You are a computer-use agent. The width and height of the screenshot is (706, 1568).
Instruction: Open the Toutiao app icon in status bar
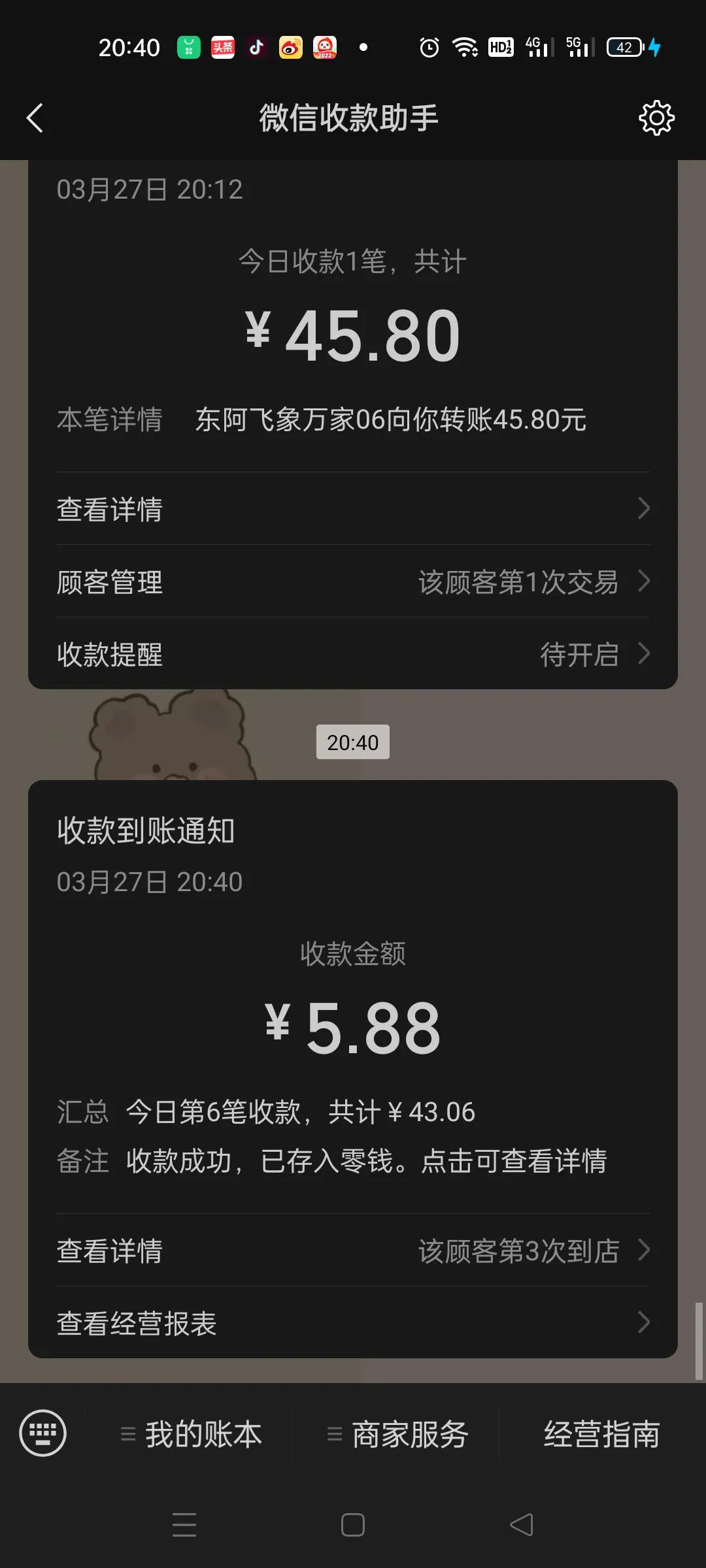coord(222,48)
